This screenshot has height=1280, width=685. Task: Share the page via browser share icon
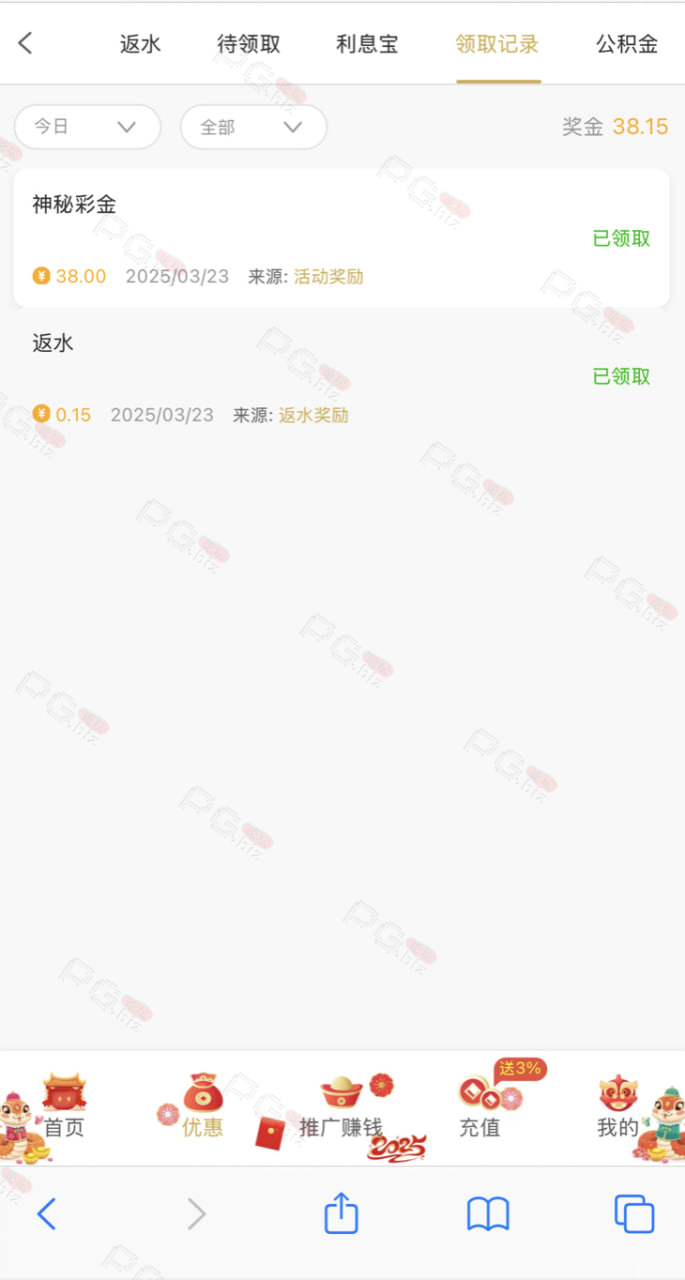341,1212
